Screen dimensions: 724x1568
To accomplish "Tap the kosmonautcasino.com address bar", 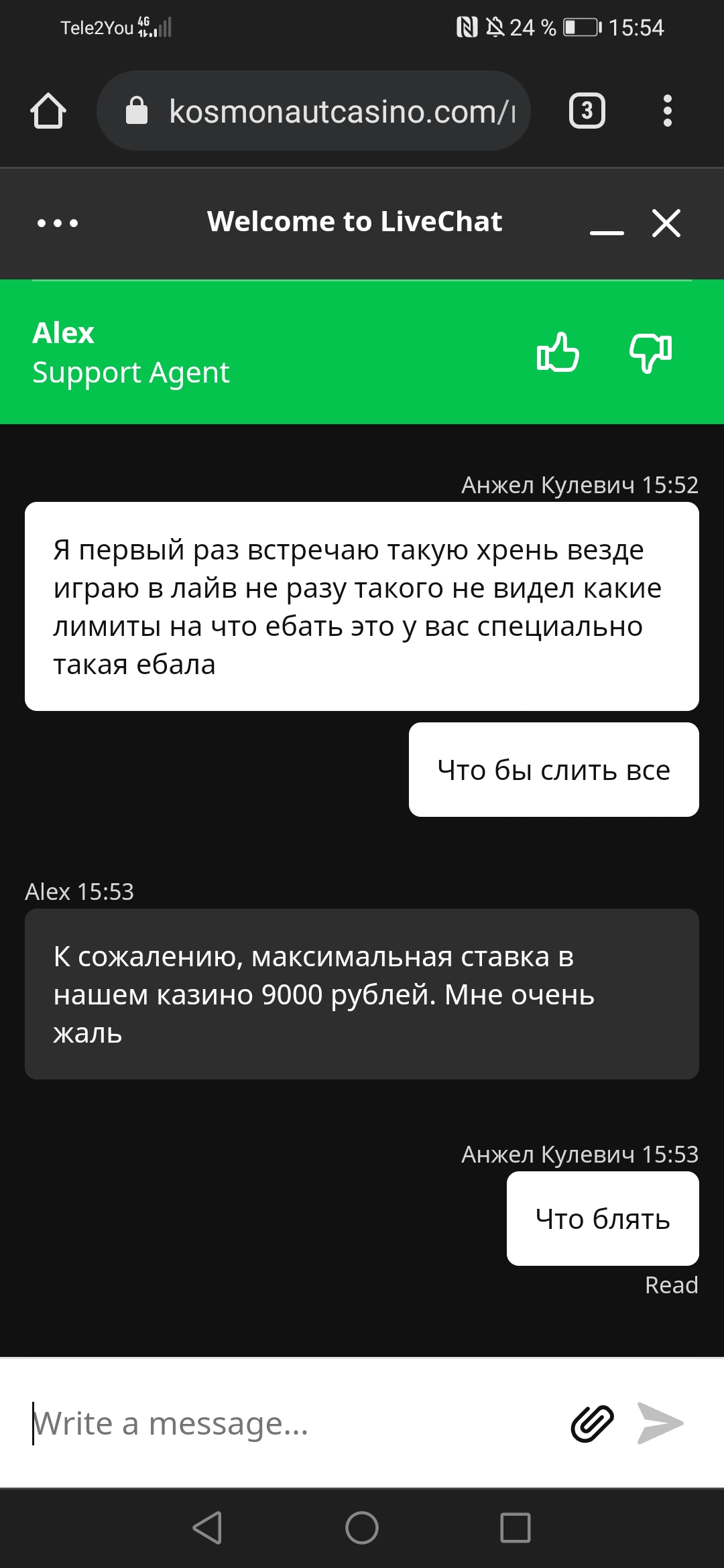I will pos(314,111).
